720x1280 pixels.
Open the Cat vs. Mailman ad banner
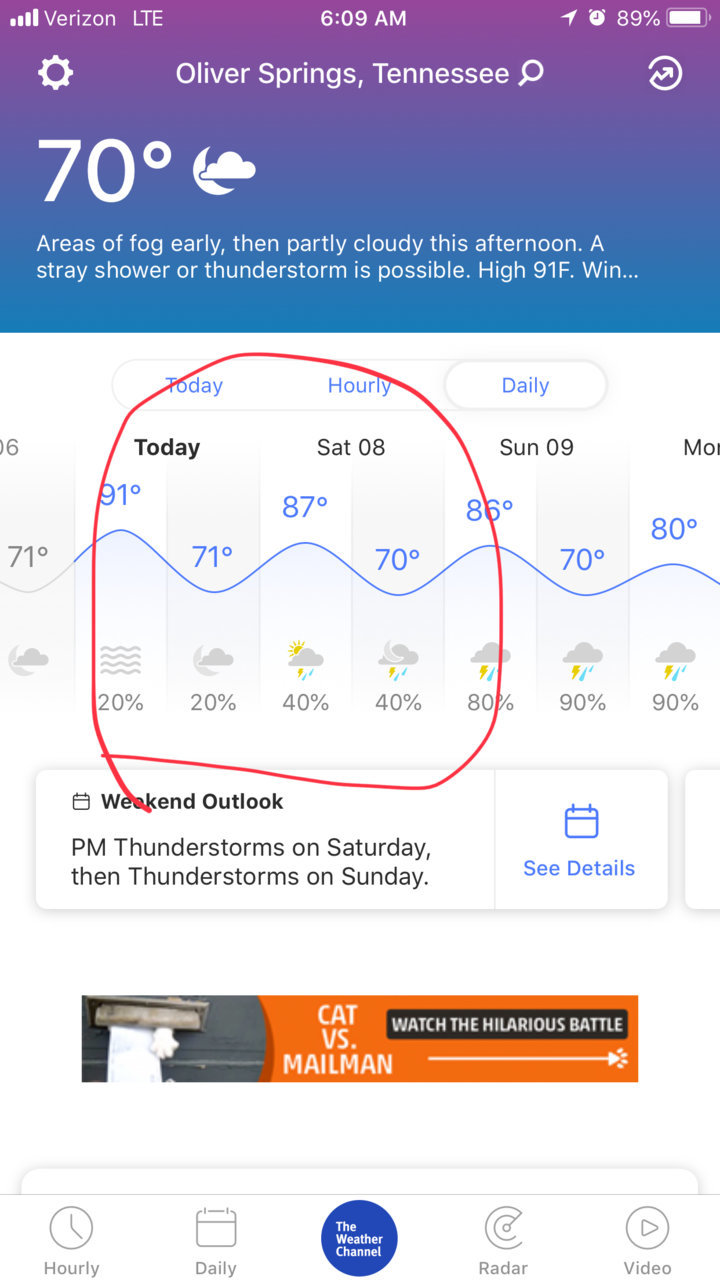[x=360, y=1038]
